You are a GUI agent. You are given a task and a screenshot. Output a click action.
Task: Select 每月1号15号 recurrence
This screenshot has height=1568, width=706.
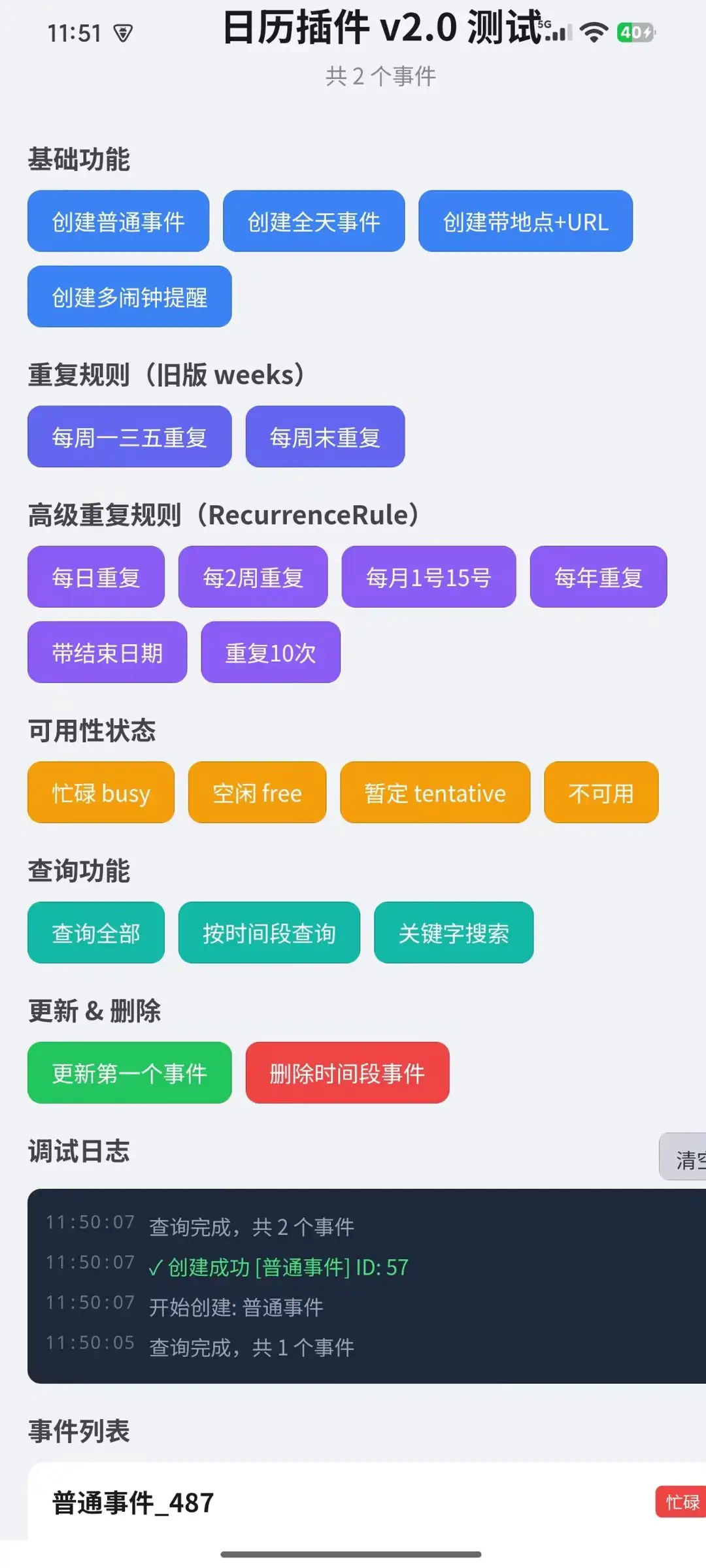coord(429,577)
